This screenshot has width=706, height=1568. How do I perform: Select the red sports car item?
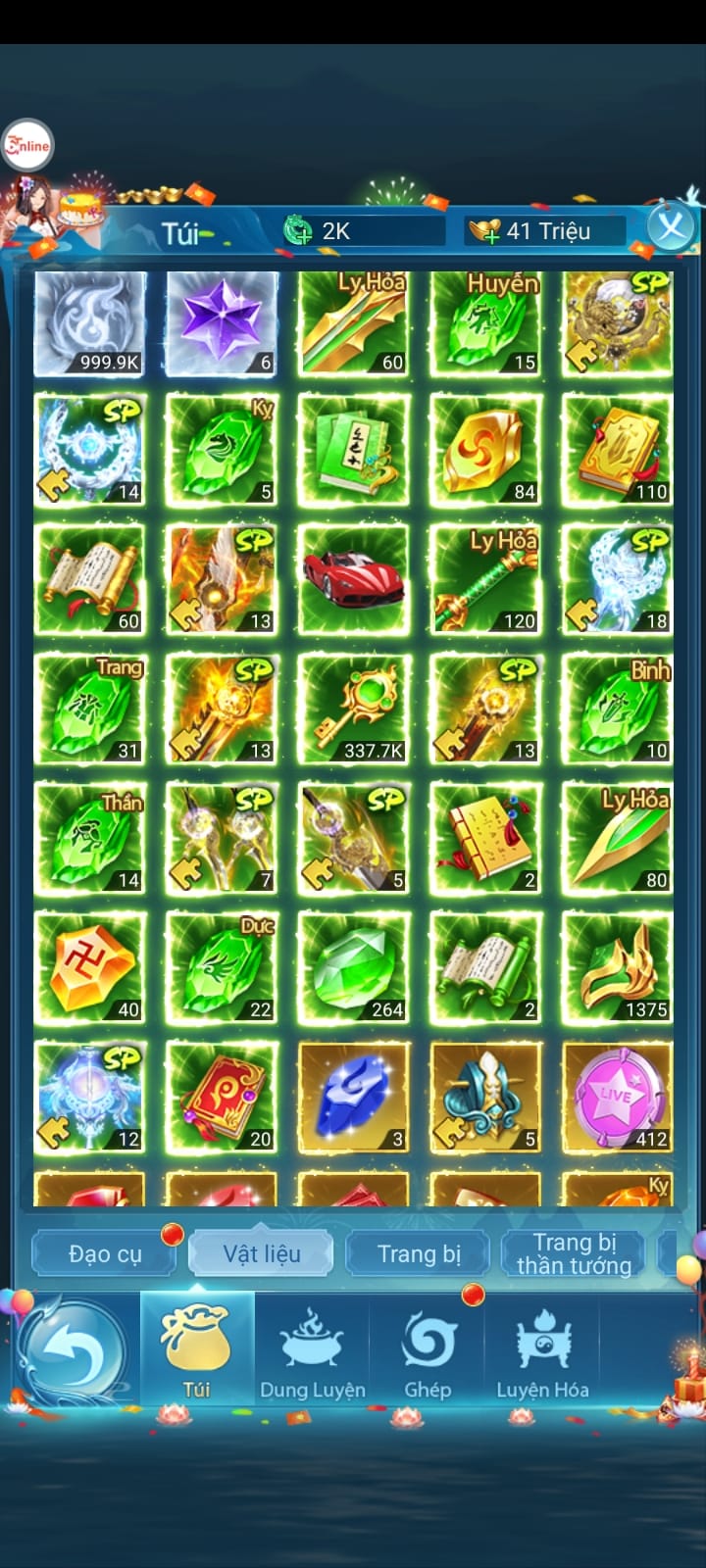(353, 578)
